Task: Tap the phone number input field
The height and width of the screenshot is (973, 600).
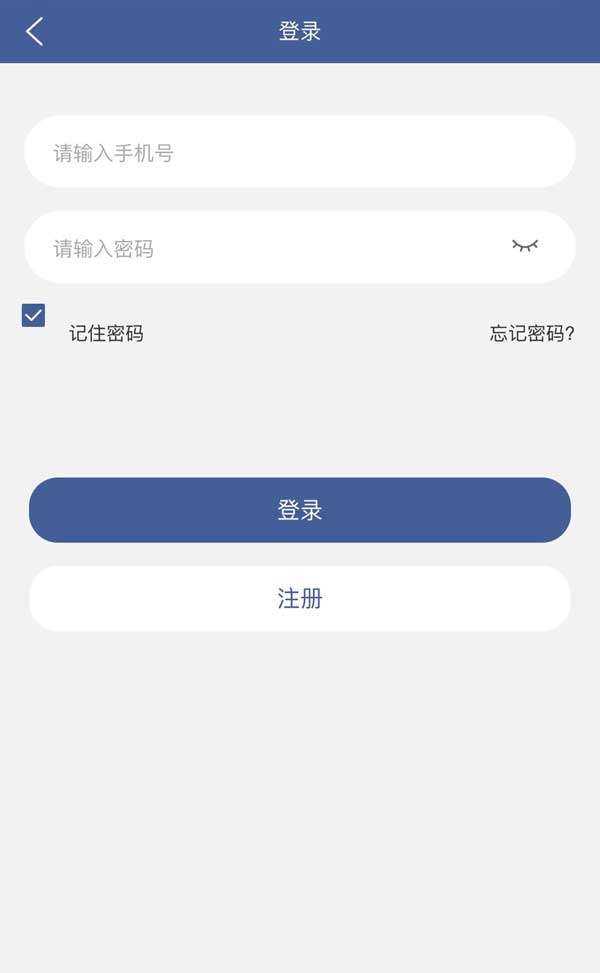Action: coord(300,152)
